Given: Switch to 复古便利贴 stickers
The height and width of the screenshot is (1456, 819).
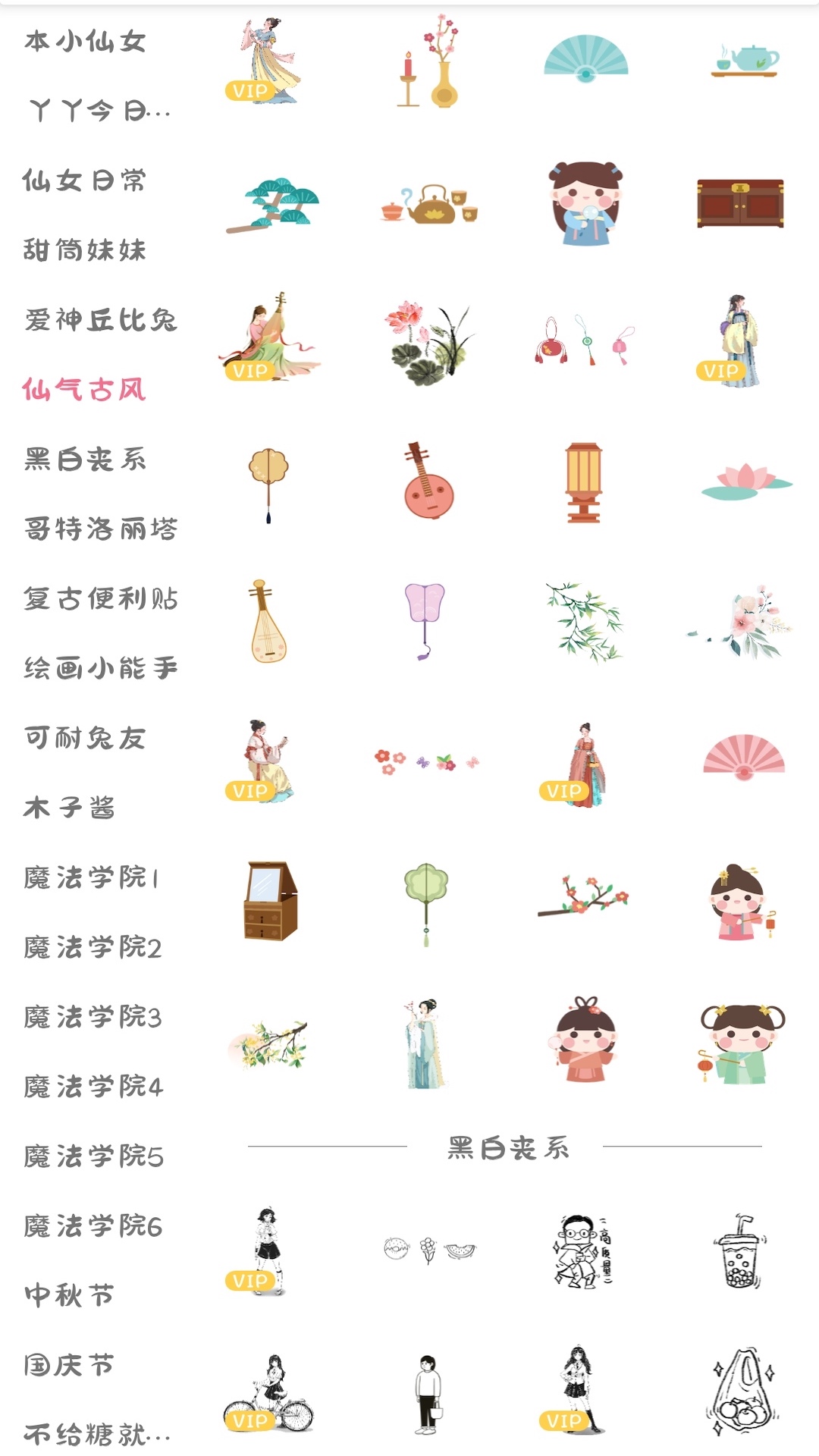Looking at the screenshot, I should (101, 599).
